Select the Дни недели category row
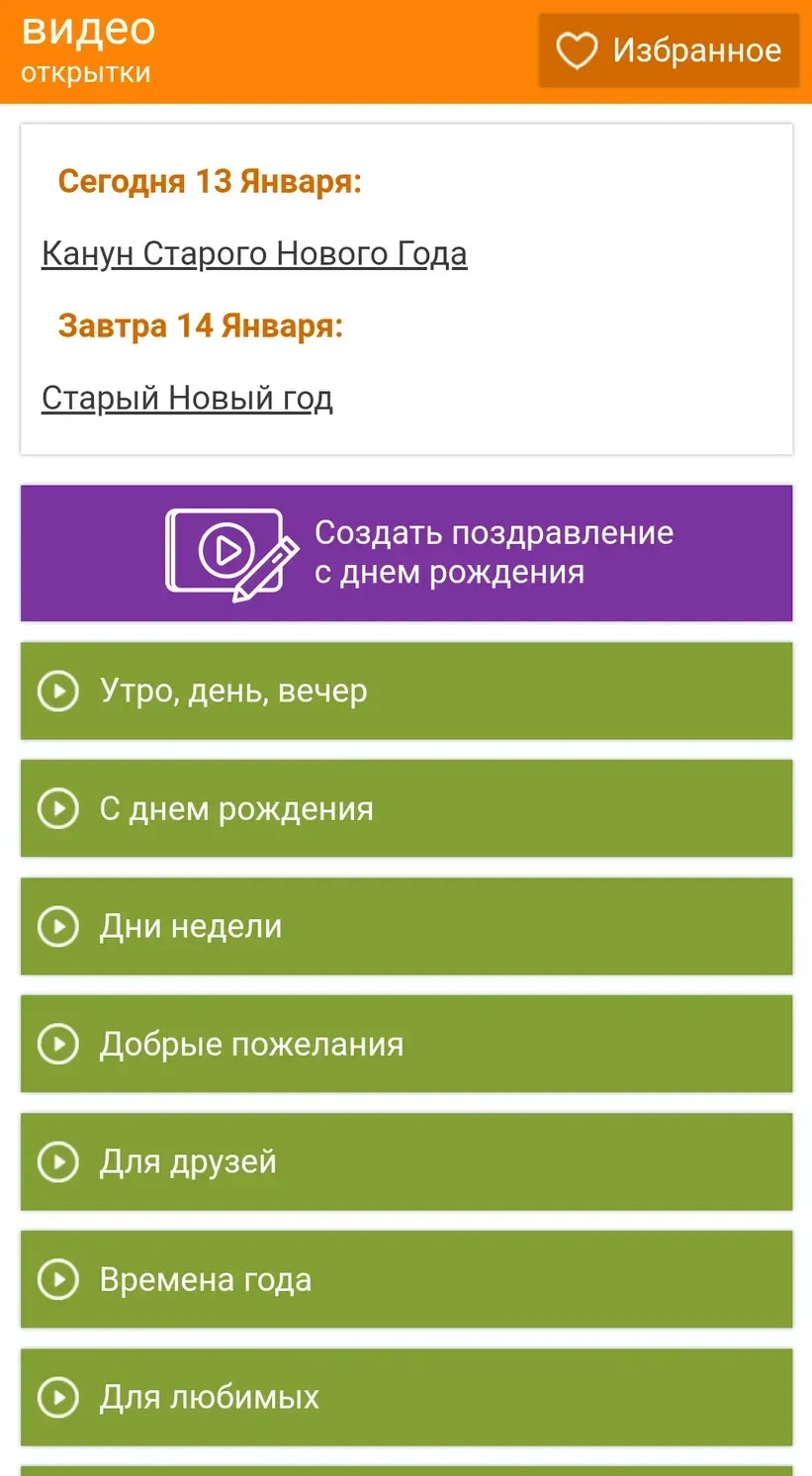The image size is (812, 1476). point(406,926)
